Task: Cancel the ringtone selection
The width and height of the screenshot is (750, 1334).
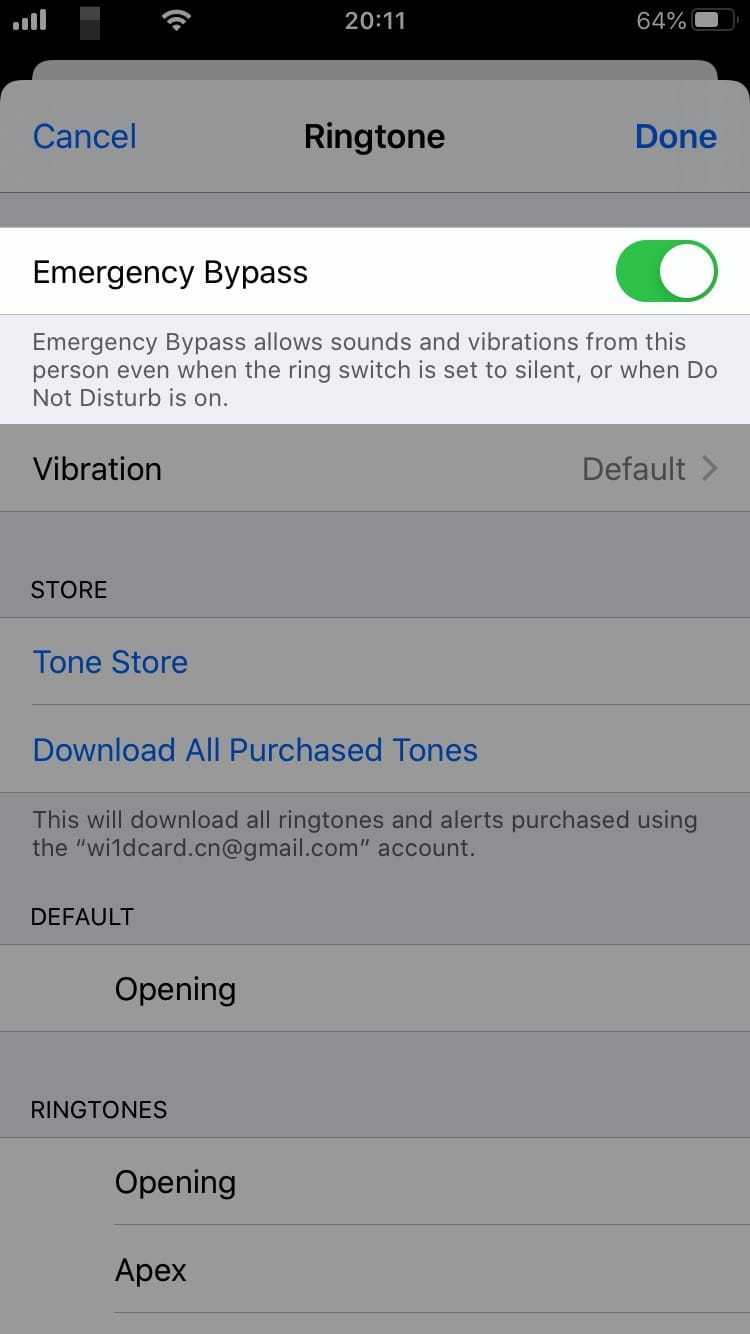Action: (84, 136)
